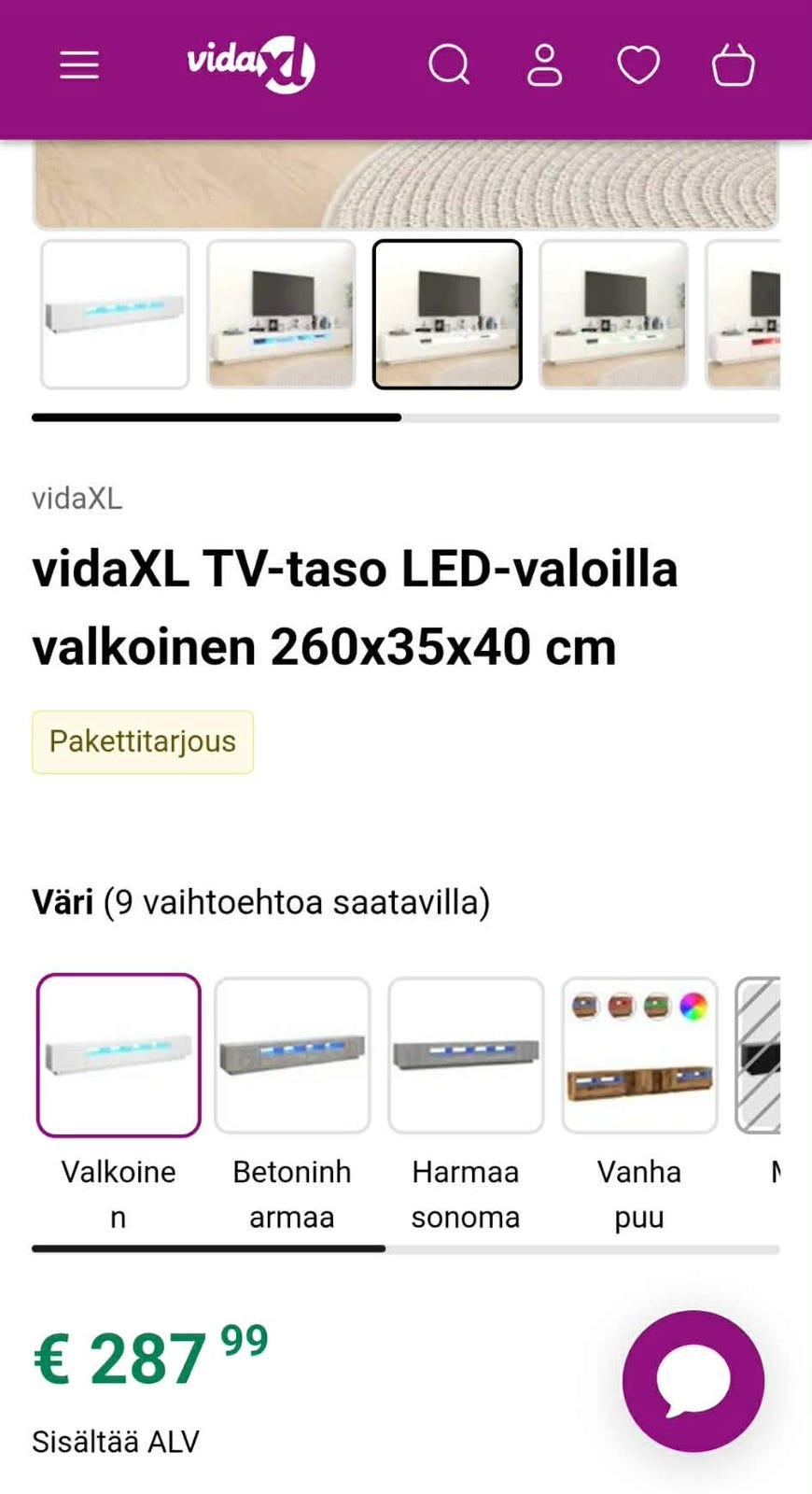Image resolution: width=812 pixels, height=1494 pixels.
Task: Open the search function
Action: (449, 64)
